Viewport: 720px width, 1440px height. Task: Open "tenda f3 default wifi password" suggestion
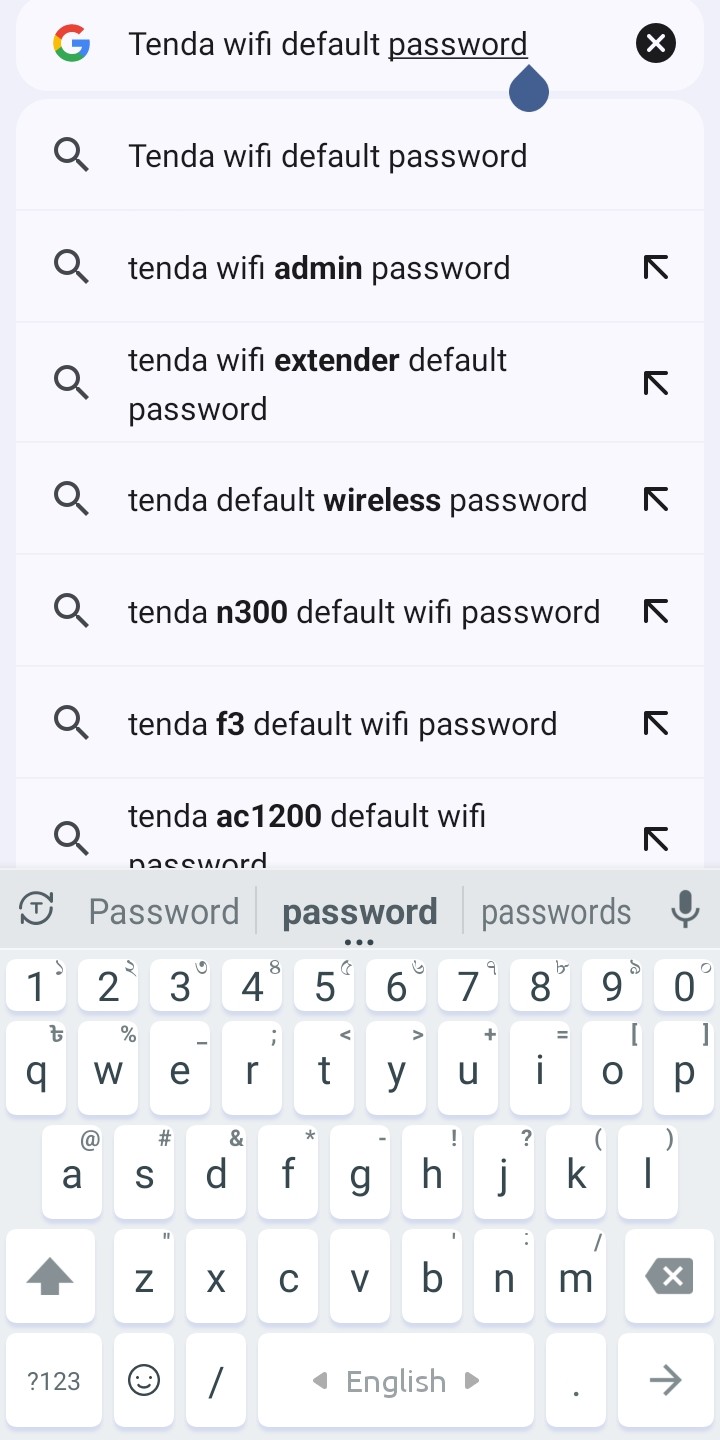[x=342, y=724]
